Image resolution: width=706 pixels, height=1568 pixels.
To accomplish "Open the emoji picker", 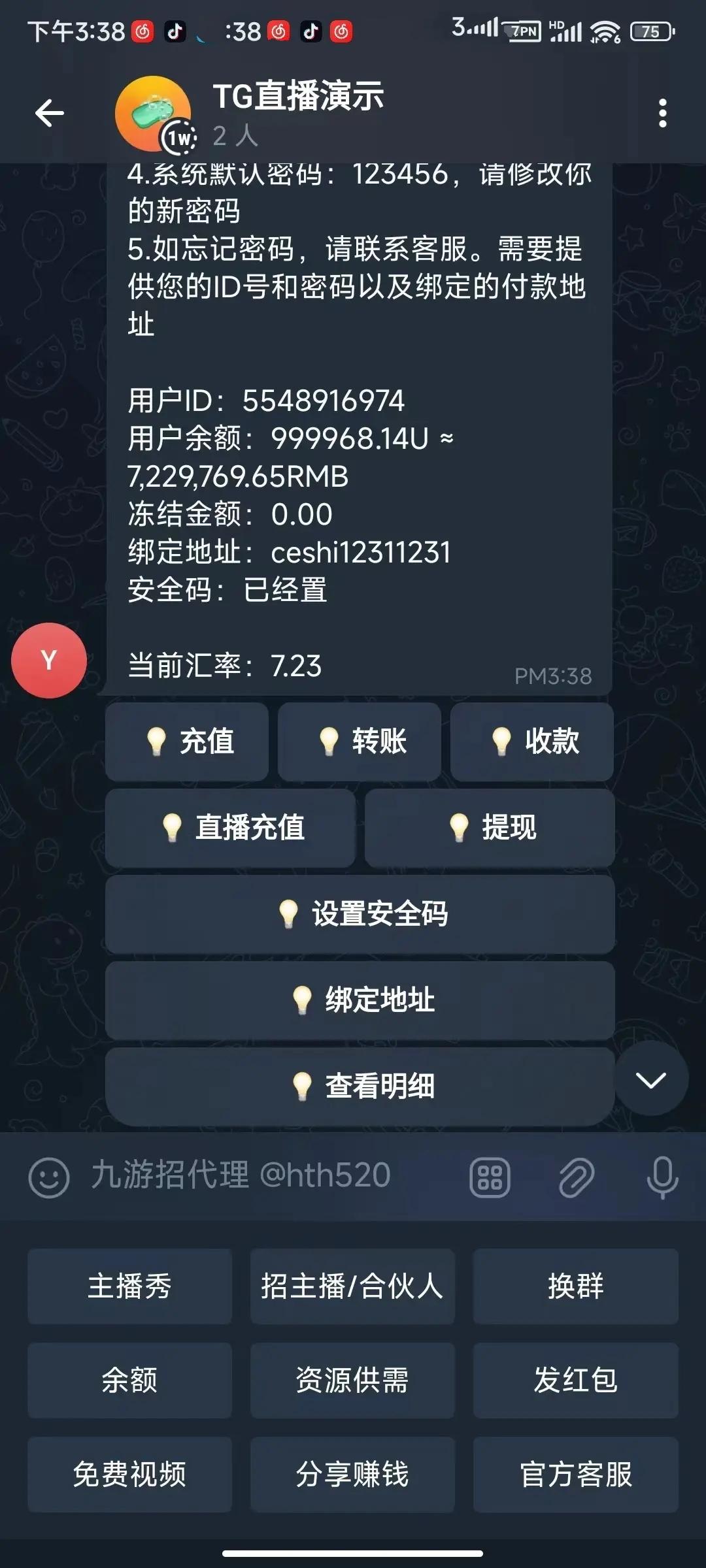I will point(49,1177).
